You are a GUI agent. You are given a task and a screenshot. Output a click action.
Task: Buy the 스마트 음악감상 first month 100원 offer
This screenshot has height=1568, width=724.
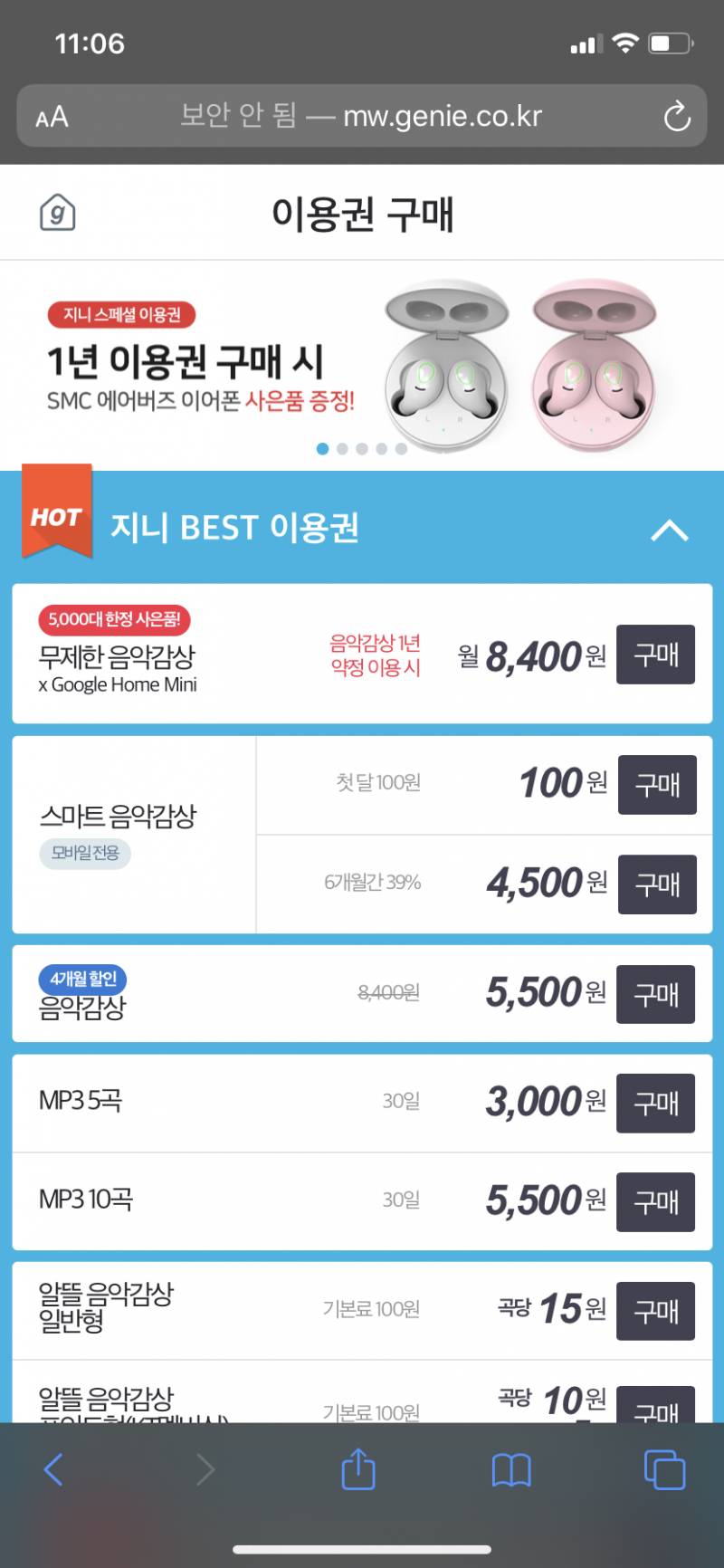click(x=657, y=785)
